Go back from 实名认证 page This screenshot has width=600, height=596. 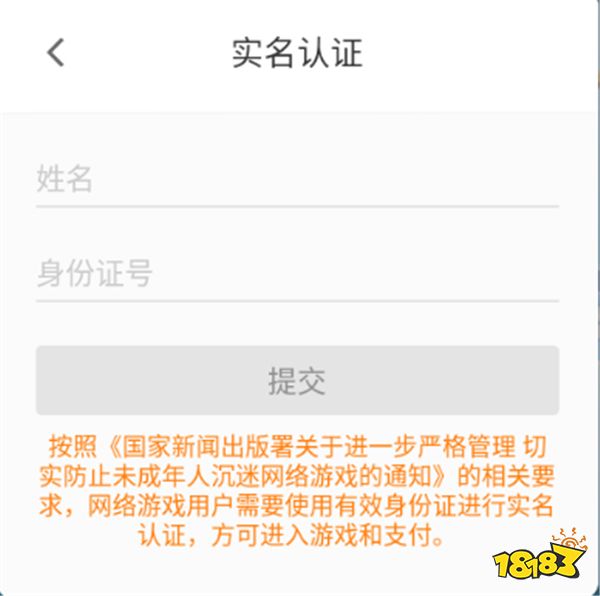[x=56, y=52]
